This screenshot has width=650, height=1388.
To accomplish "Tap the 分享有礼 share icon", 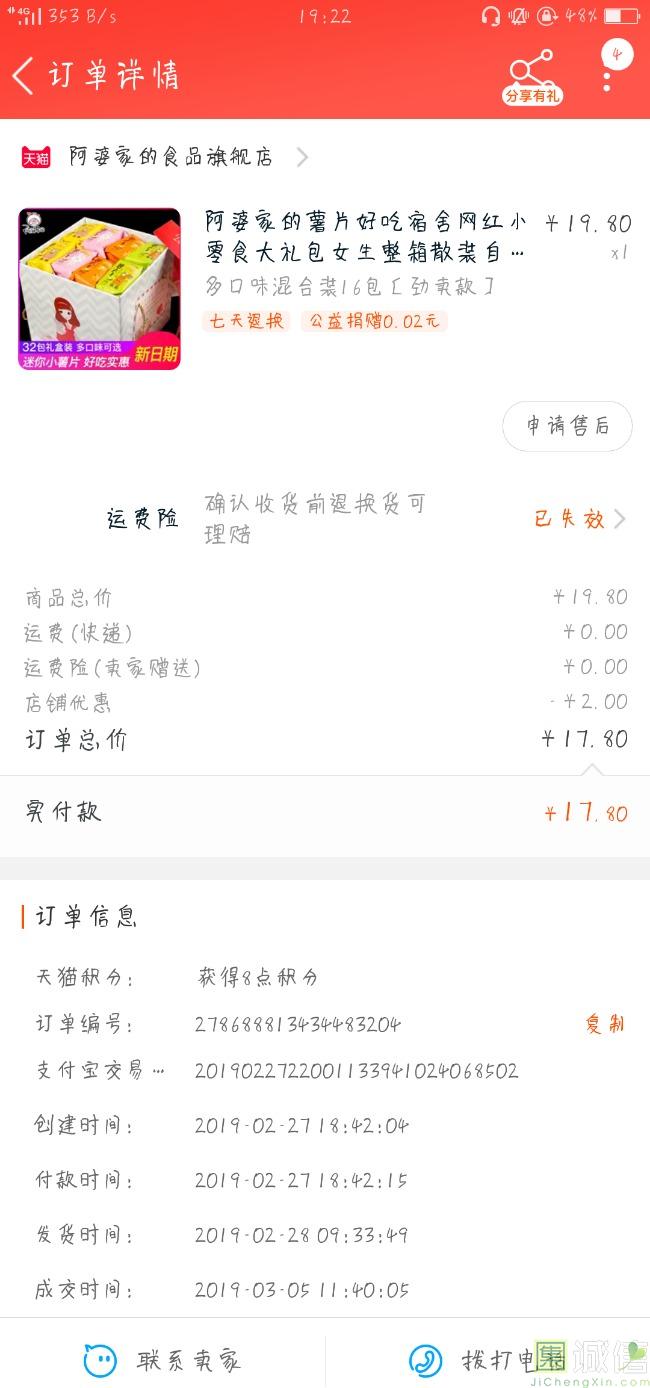I will (x=532, y=76).
